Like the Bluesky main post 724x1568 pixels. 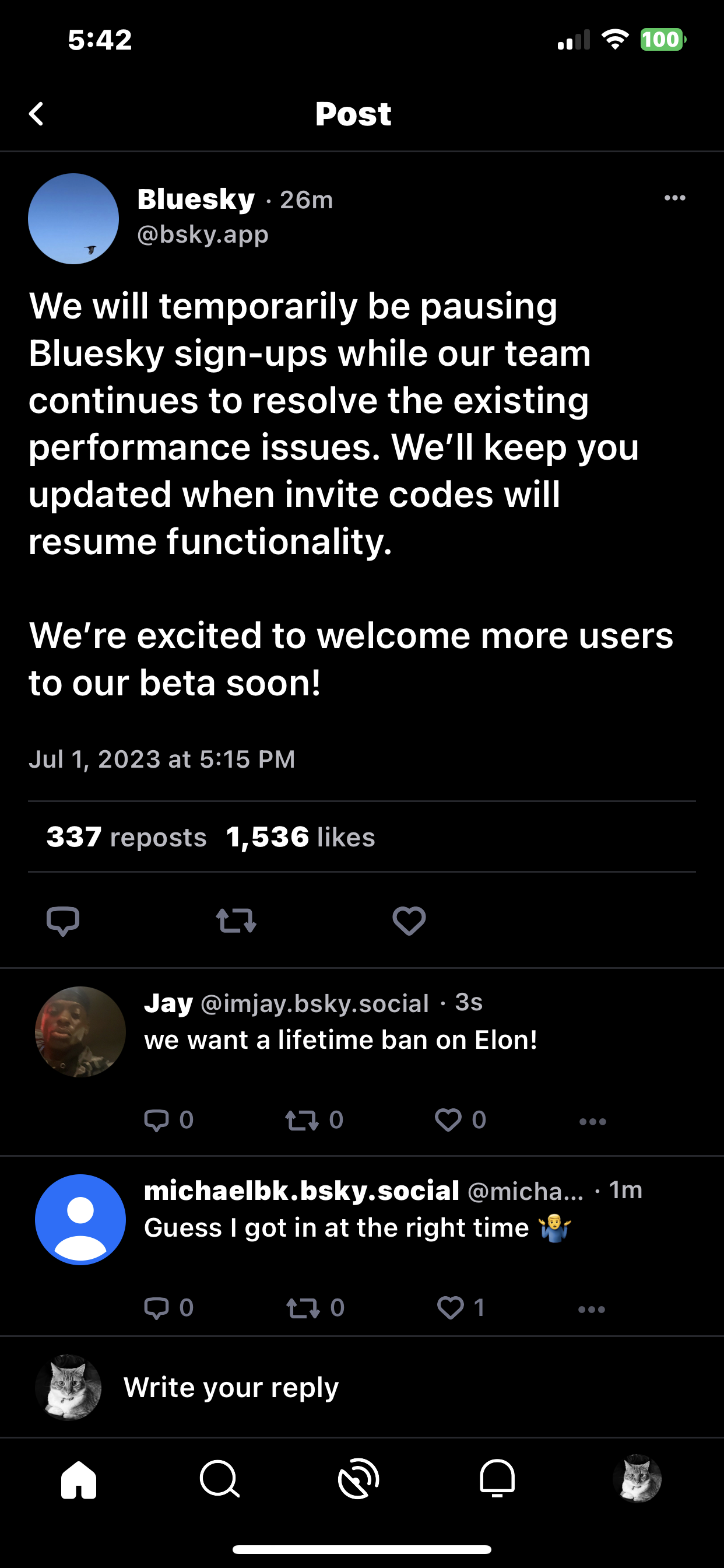pos(409,921)
